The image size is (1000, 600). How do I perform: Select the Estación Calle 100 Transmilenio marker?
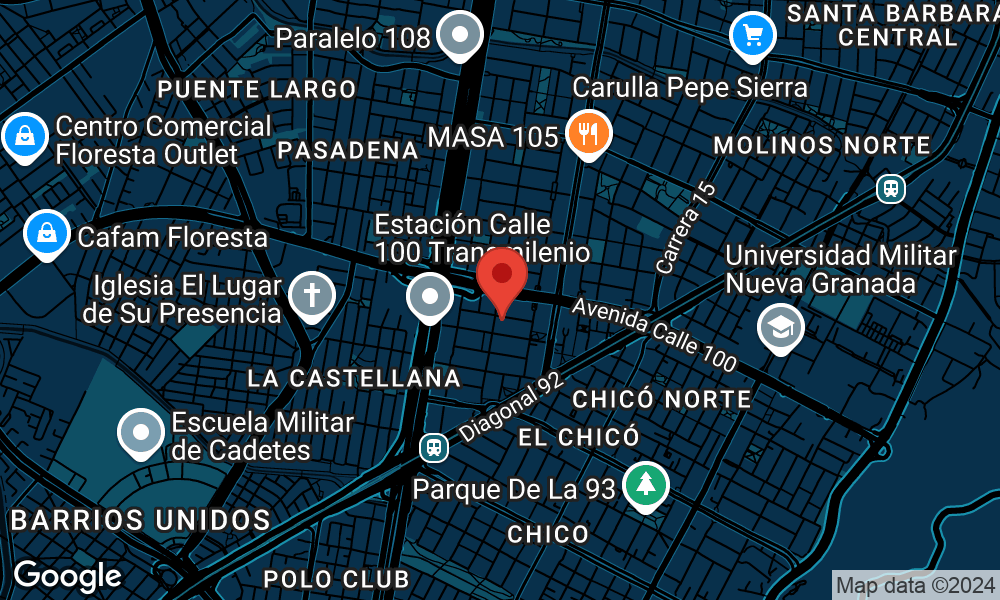click(430, 298)
